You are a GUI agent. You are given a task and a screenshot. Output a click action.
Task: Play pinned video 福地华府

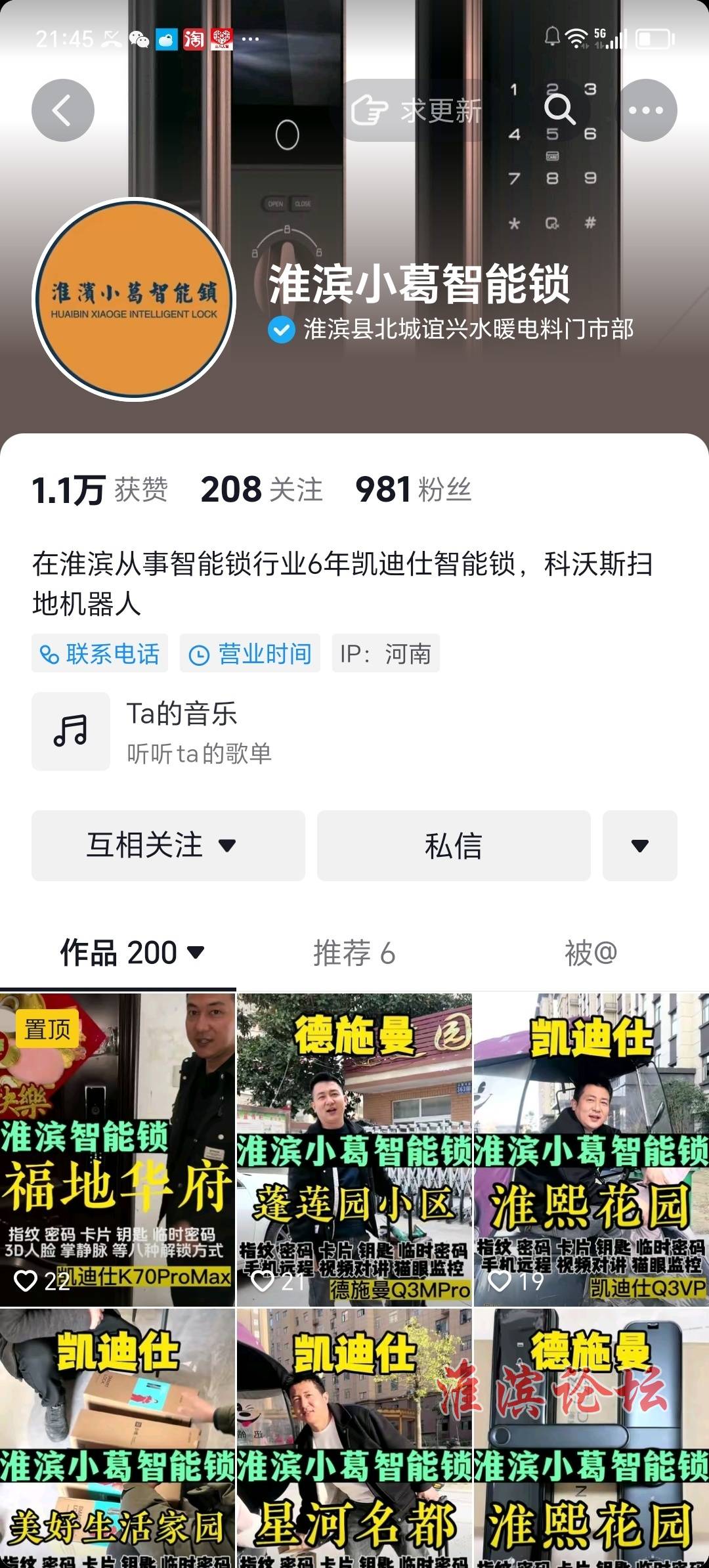(117, 1149)
